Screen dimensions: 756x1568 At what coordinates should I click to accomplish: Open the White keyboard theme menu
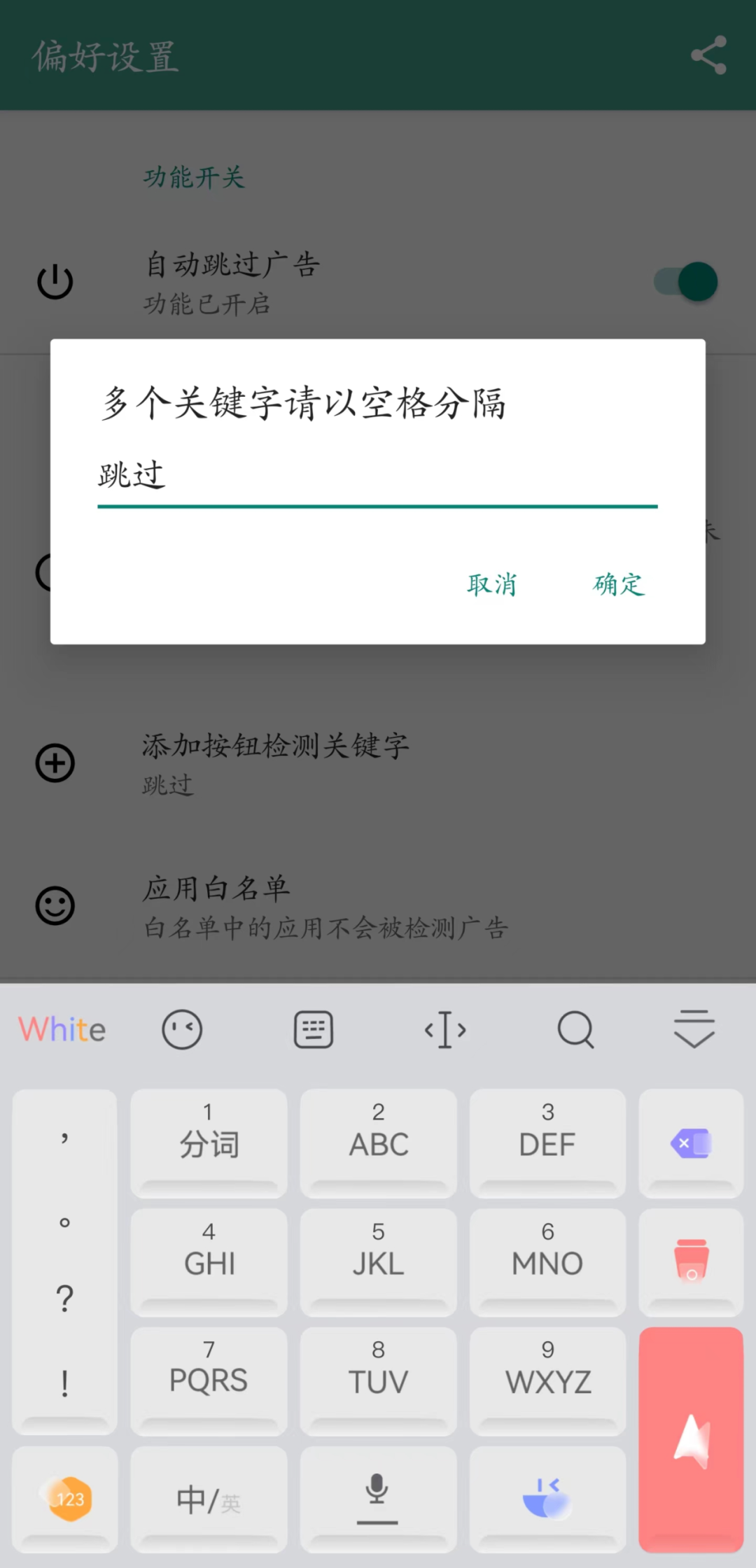(x=62, y=1029)
